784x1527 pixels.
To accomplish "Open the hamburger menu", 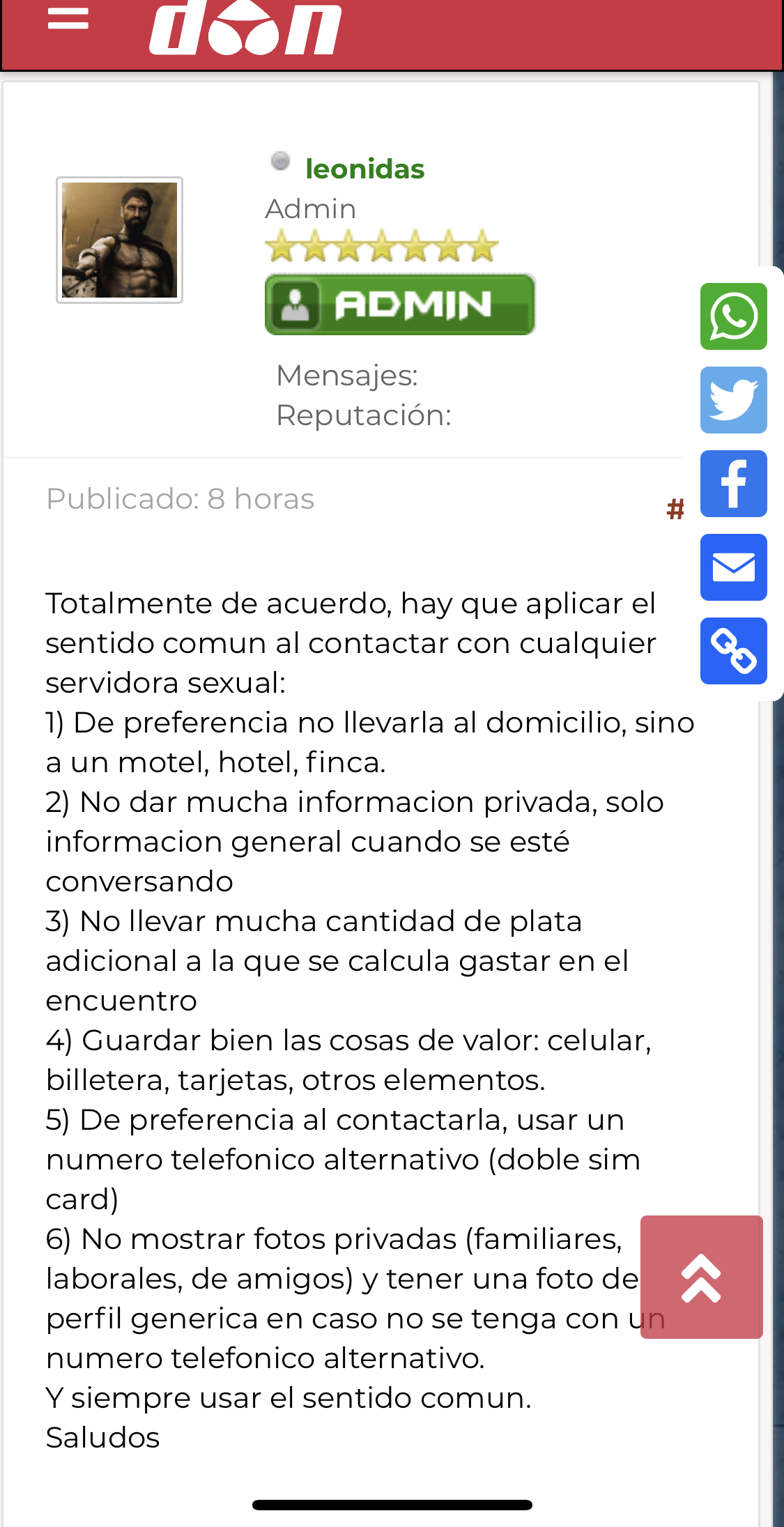I will [x=68, y=19].
